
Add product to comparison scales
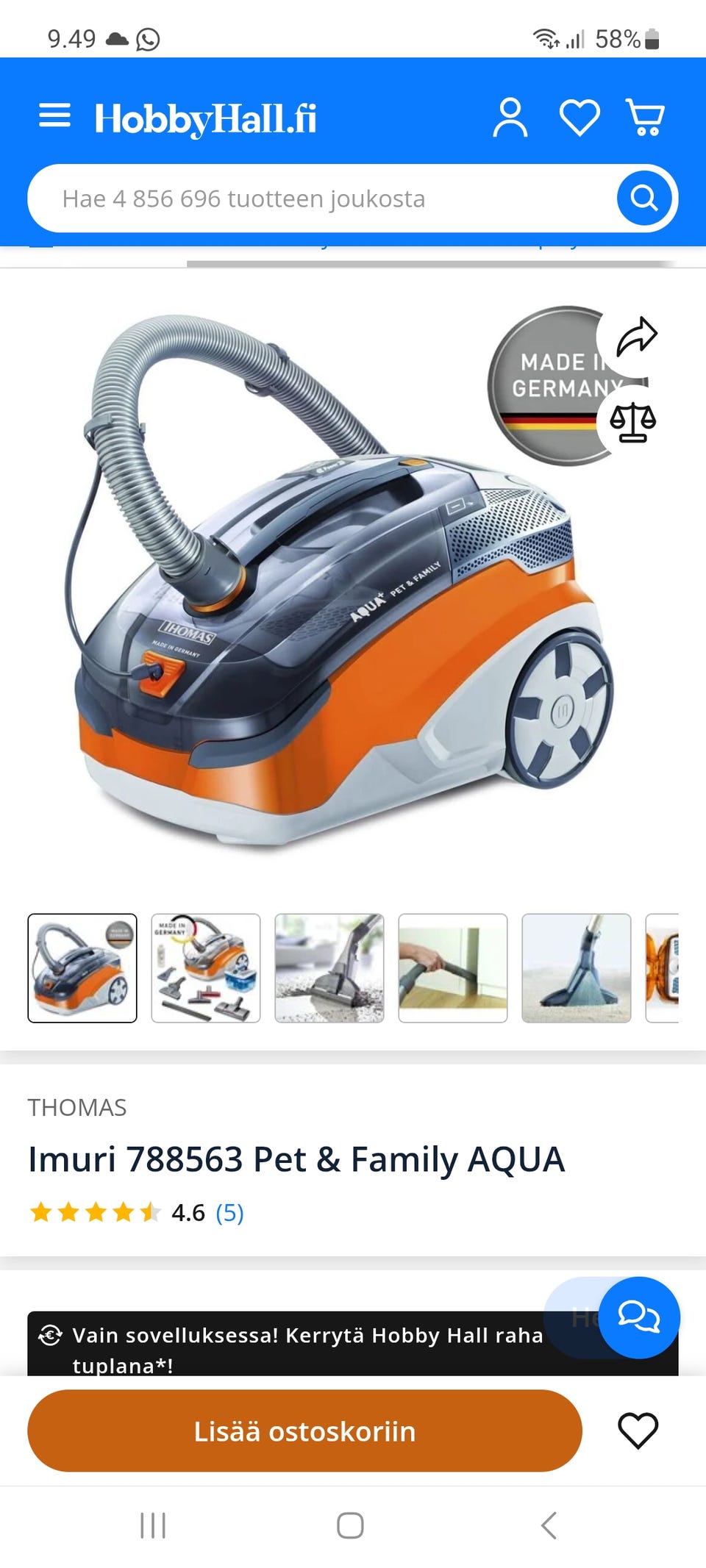(x=632, y=421)
